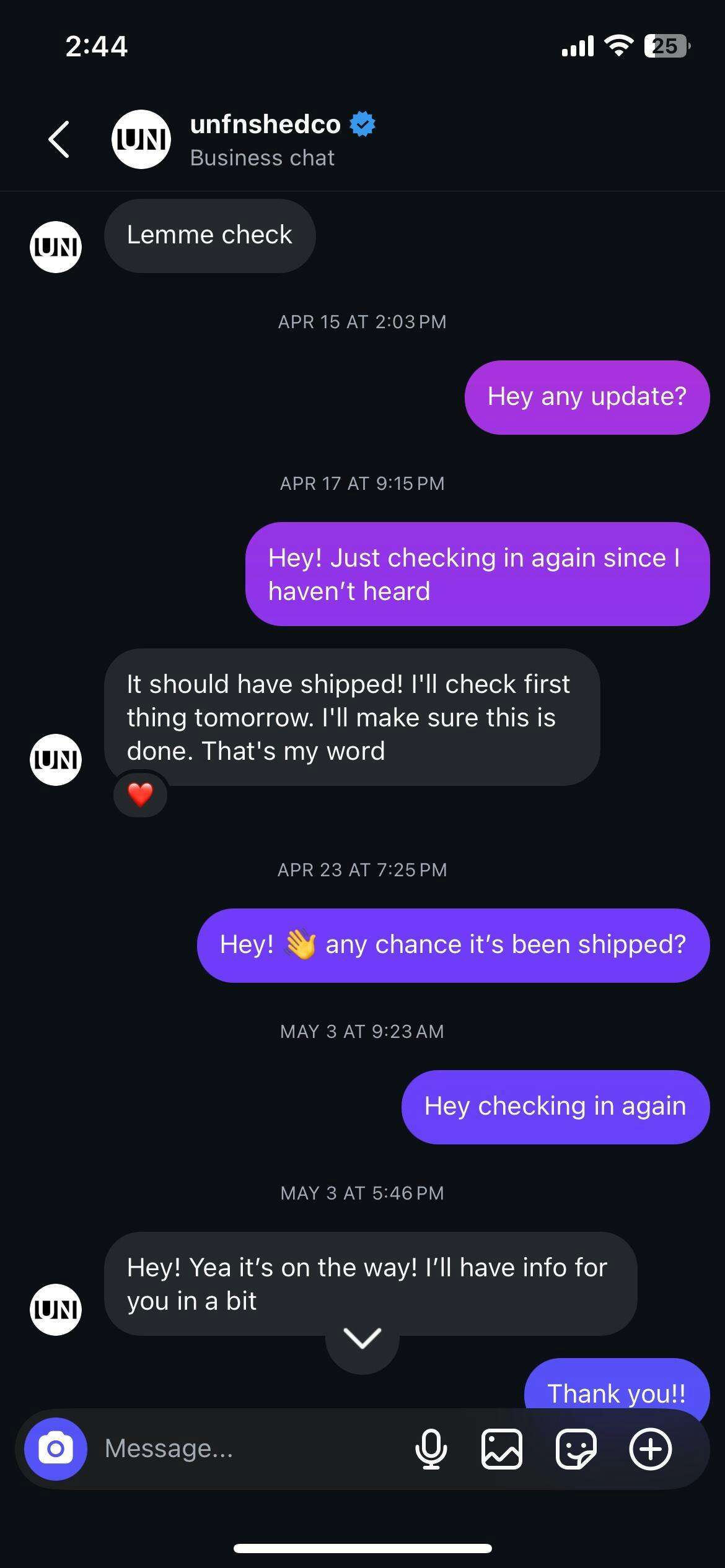This screenshot has height=1568, width=725.
Task: Open more options with the plus icon
Action: (650, 1448)
